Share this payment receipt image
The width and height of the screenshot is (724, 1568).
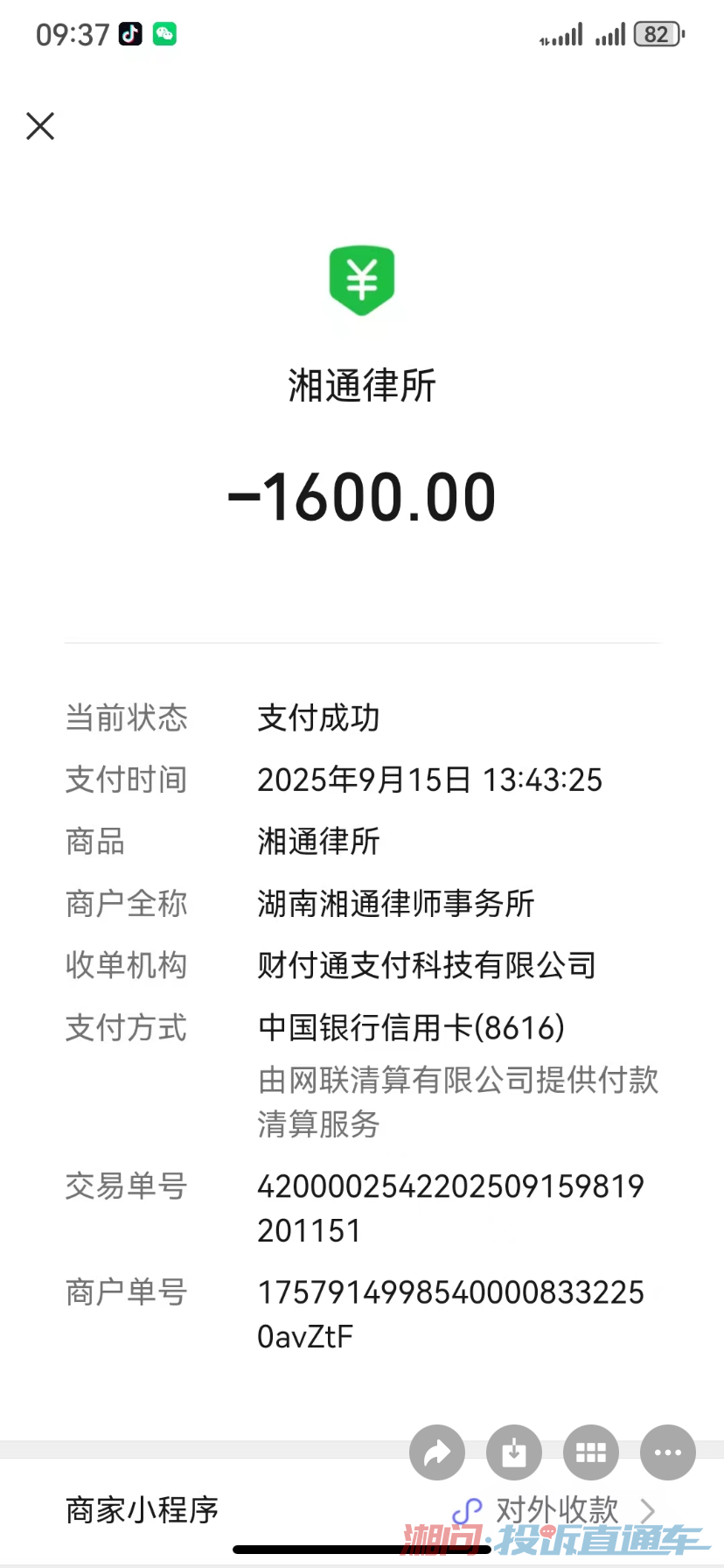(436, 1453)
